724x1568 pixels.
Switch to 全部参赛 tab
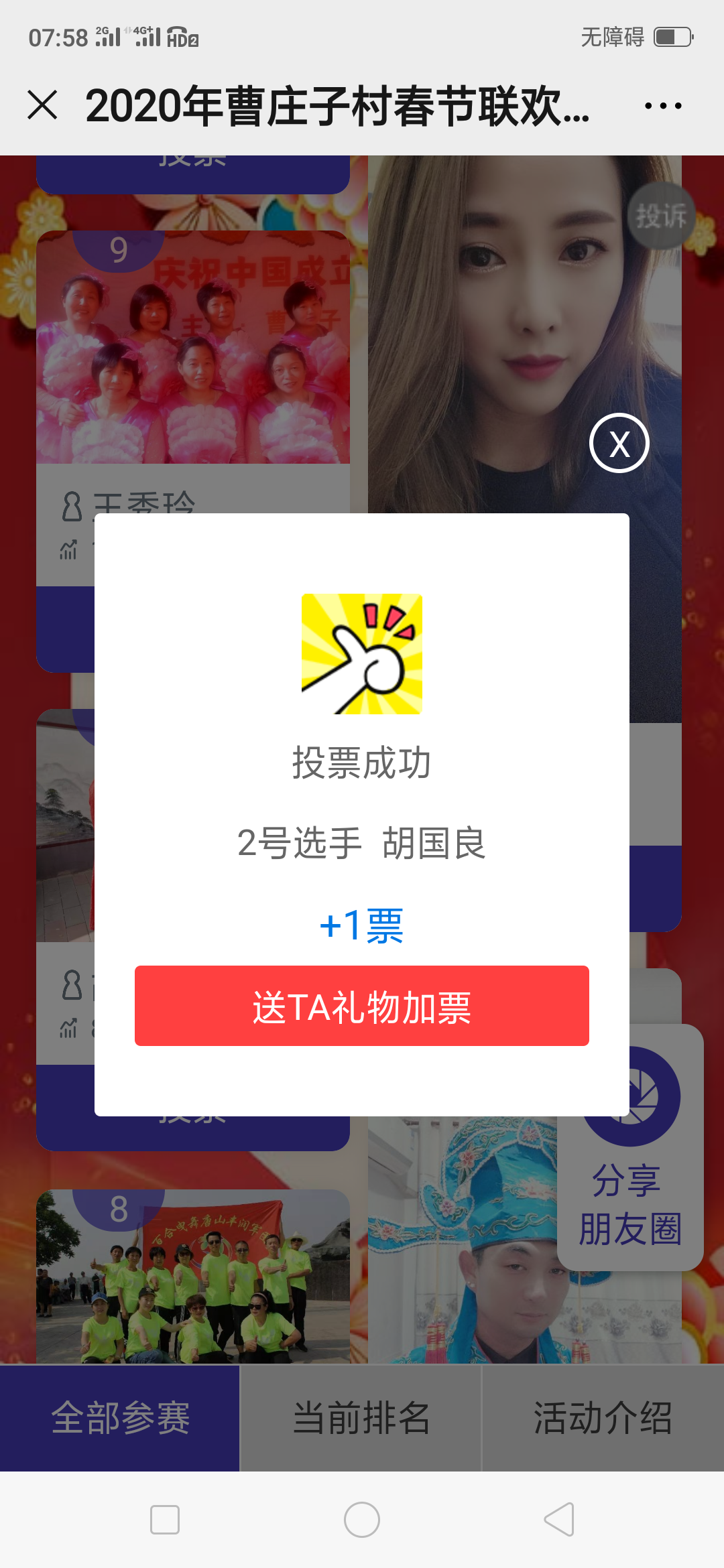click(120, 1417)
